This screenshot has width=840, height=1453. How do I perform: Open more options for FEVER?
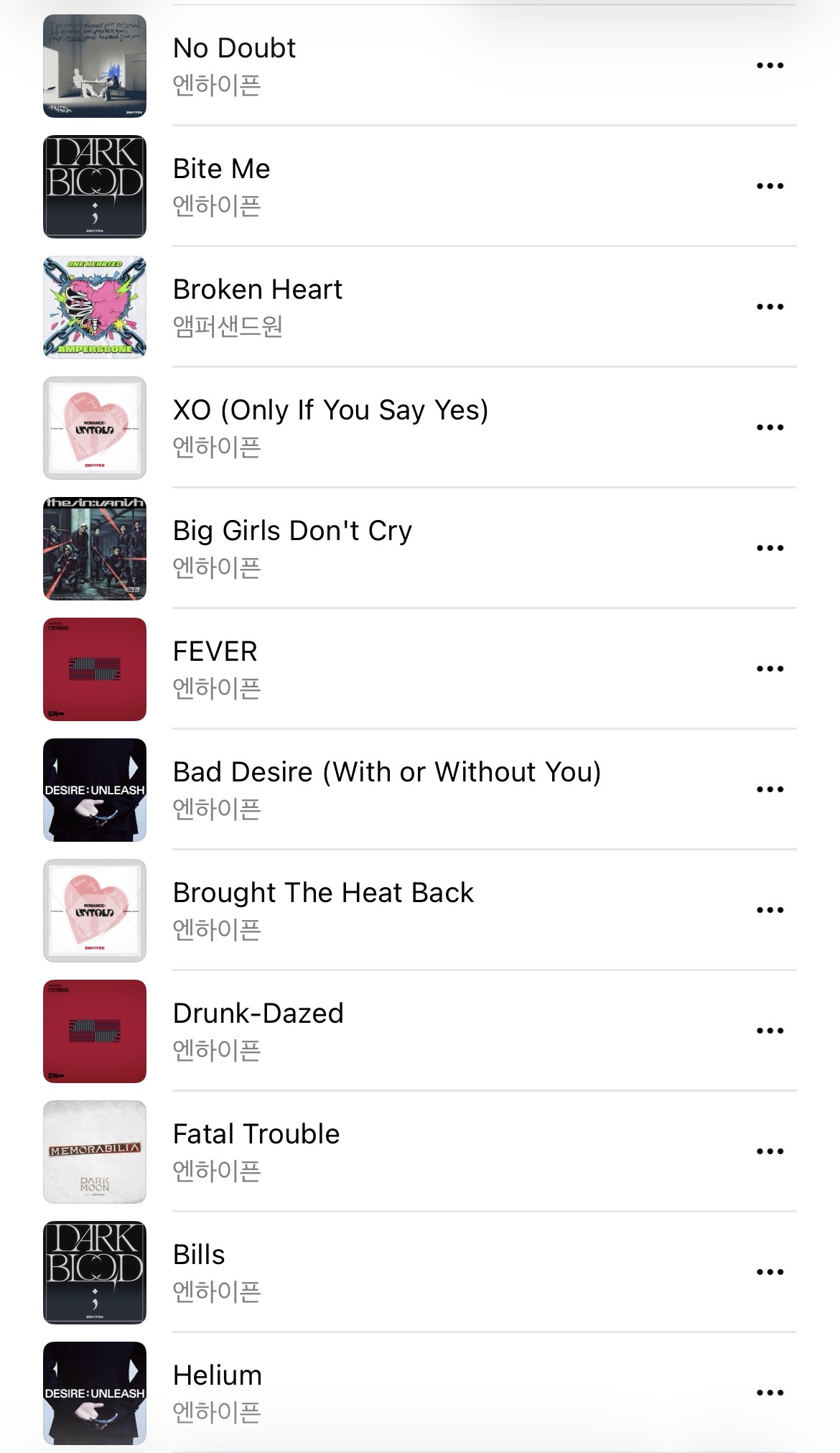click(770, 669)
